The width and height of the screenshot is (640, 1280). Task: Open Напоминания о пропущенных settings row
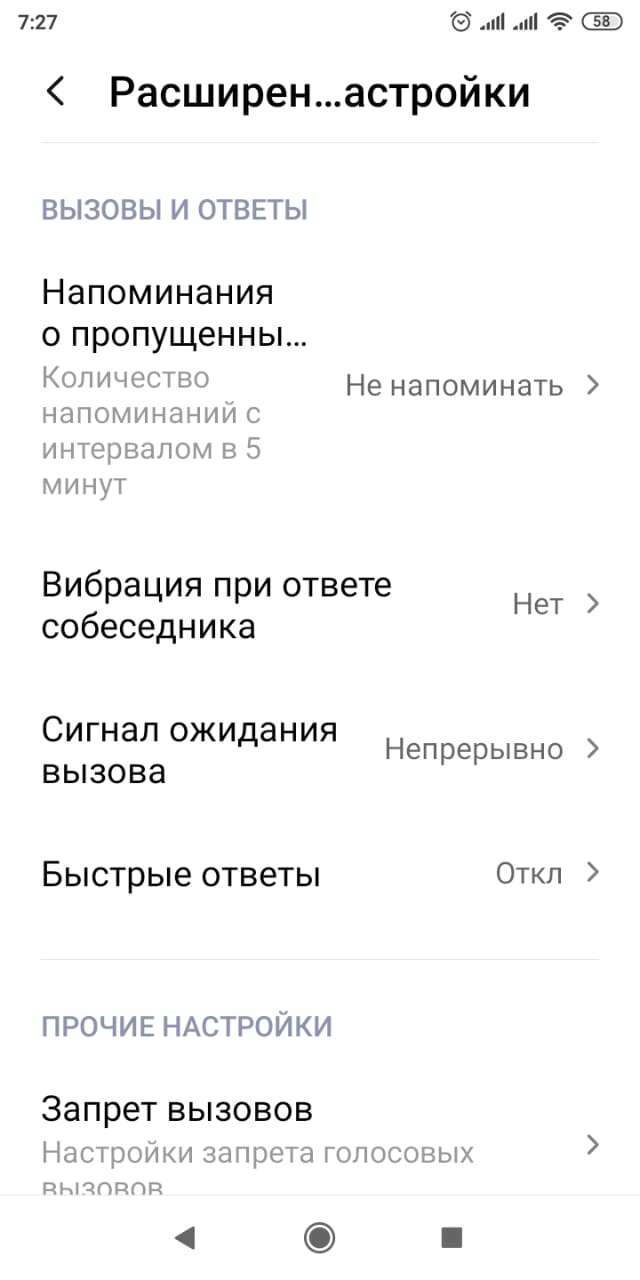tap(320, 386)
